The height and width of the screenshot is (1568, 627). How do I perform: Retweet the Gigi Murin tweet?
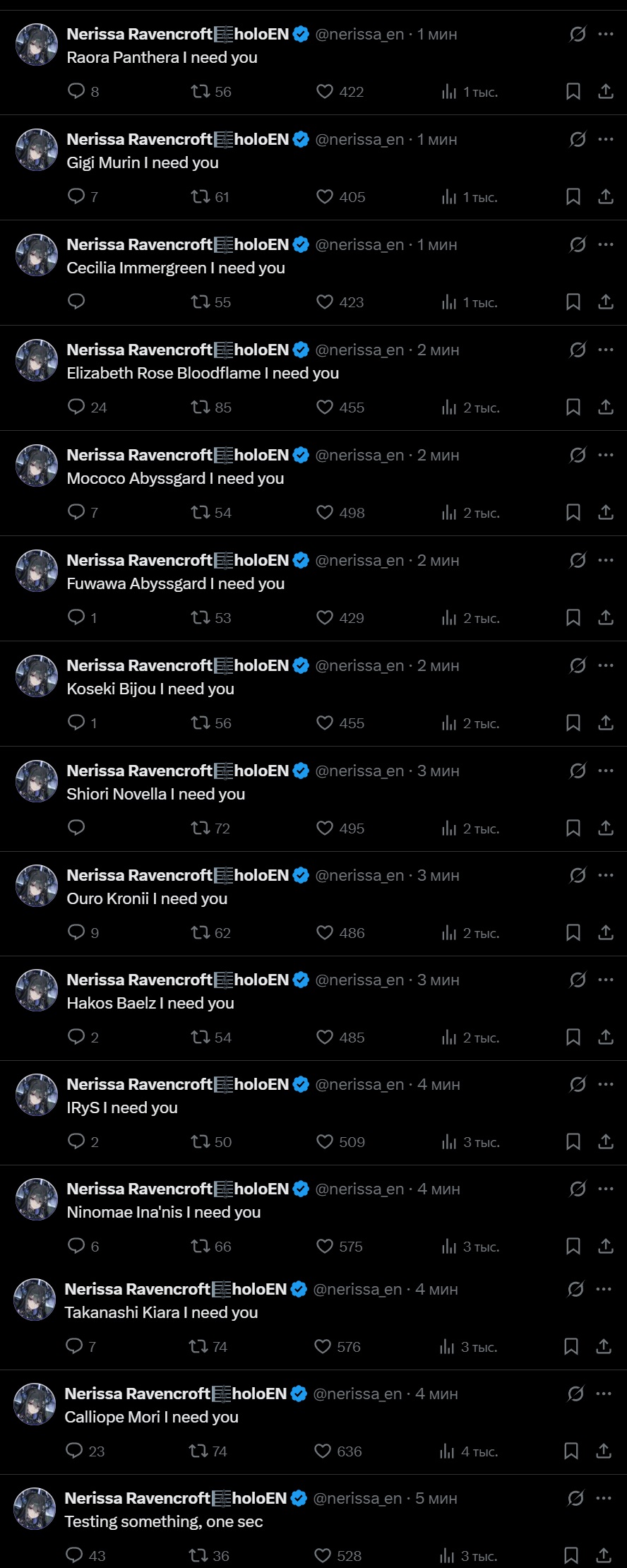pyautogui.click(x=201, y=196)
